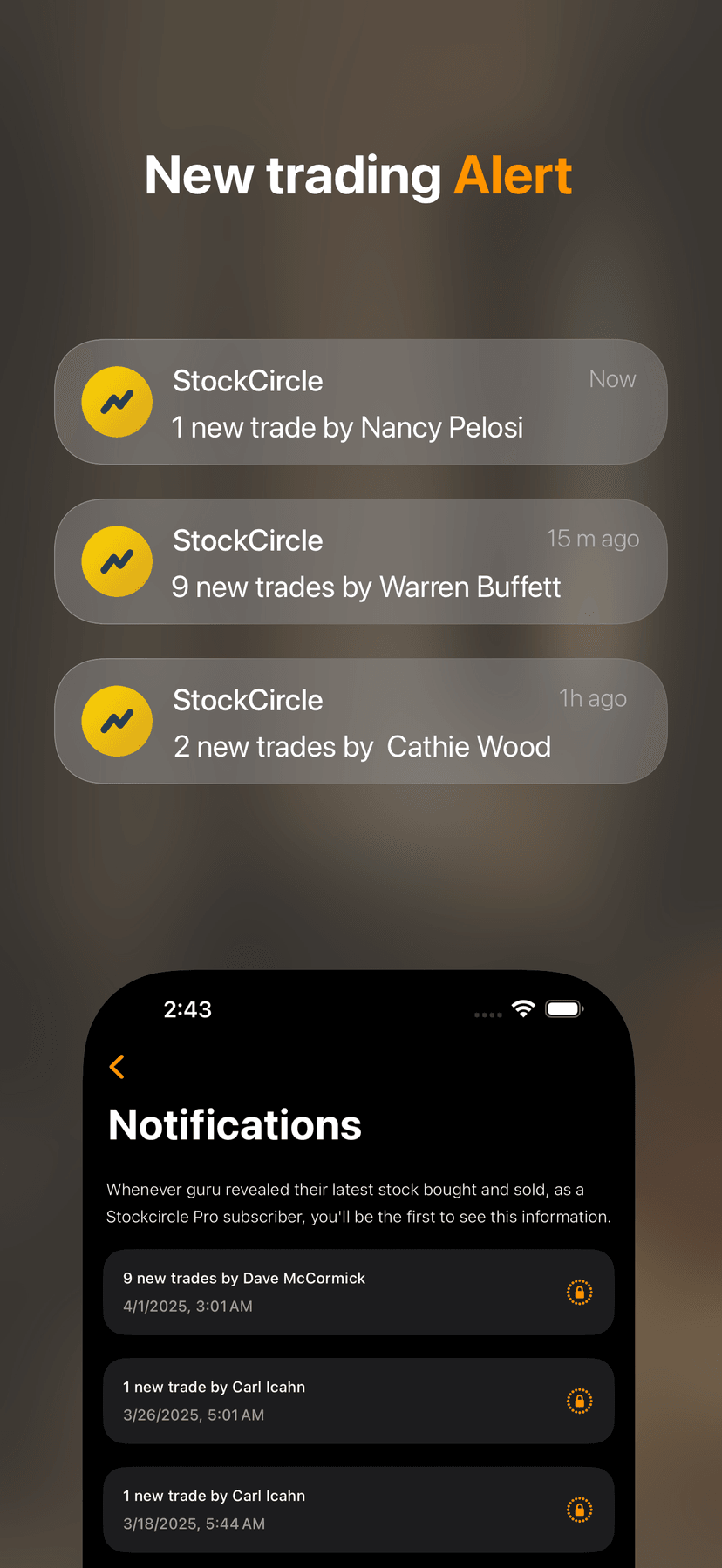
Task: Expand the 'Now' notification timestamp area
Action: 612,379
